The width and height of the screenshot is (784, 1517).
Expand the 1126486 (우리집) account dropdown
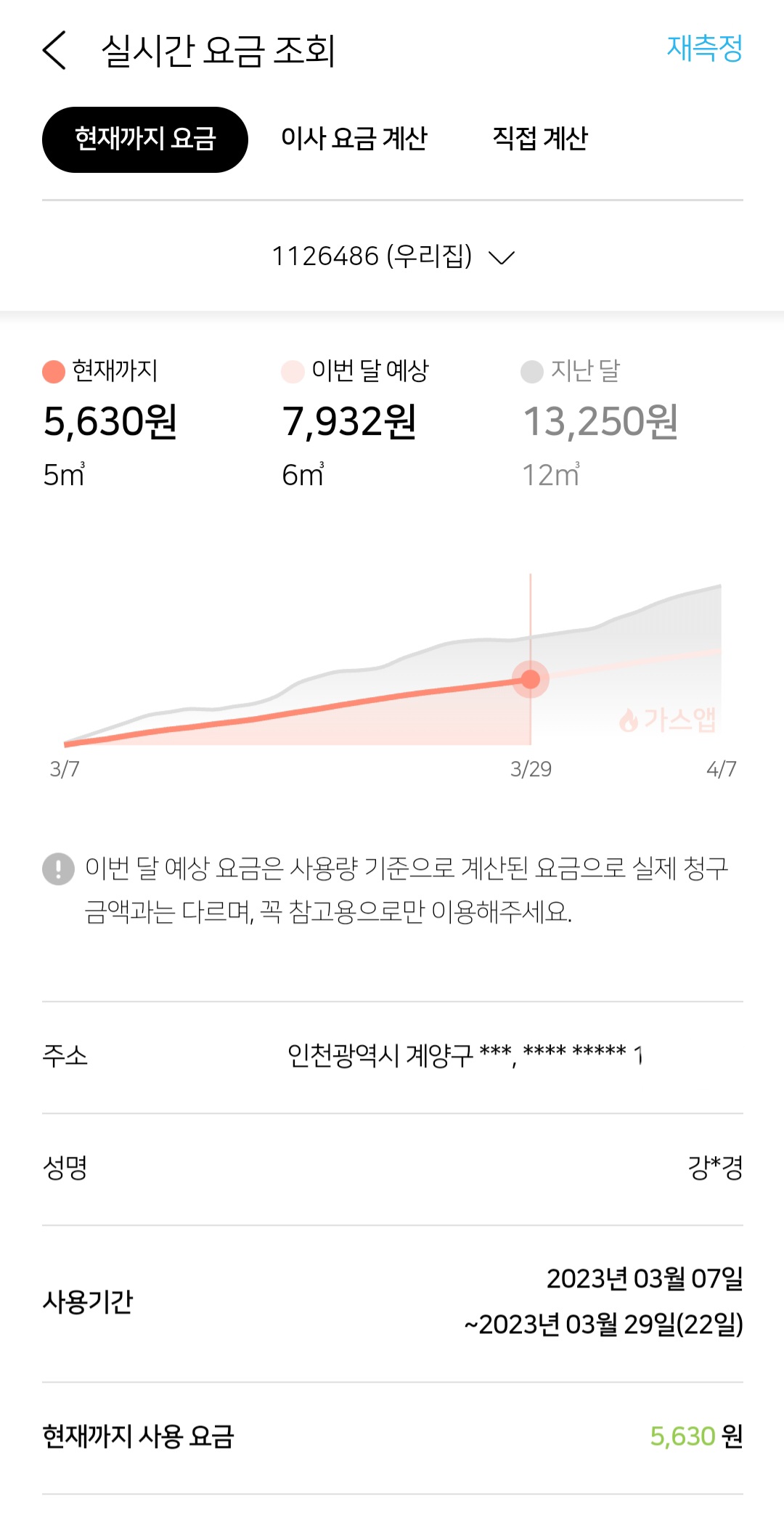pos(393,256)
